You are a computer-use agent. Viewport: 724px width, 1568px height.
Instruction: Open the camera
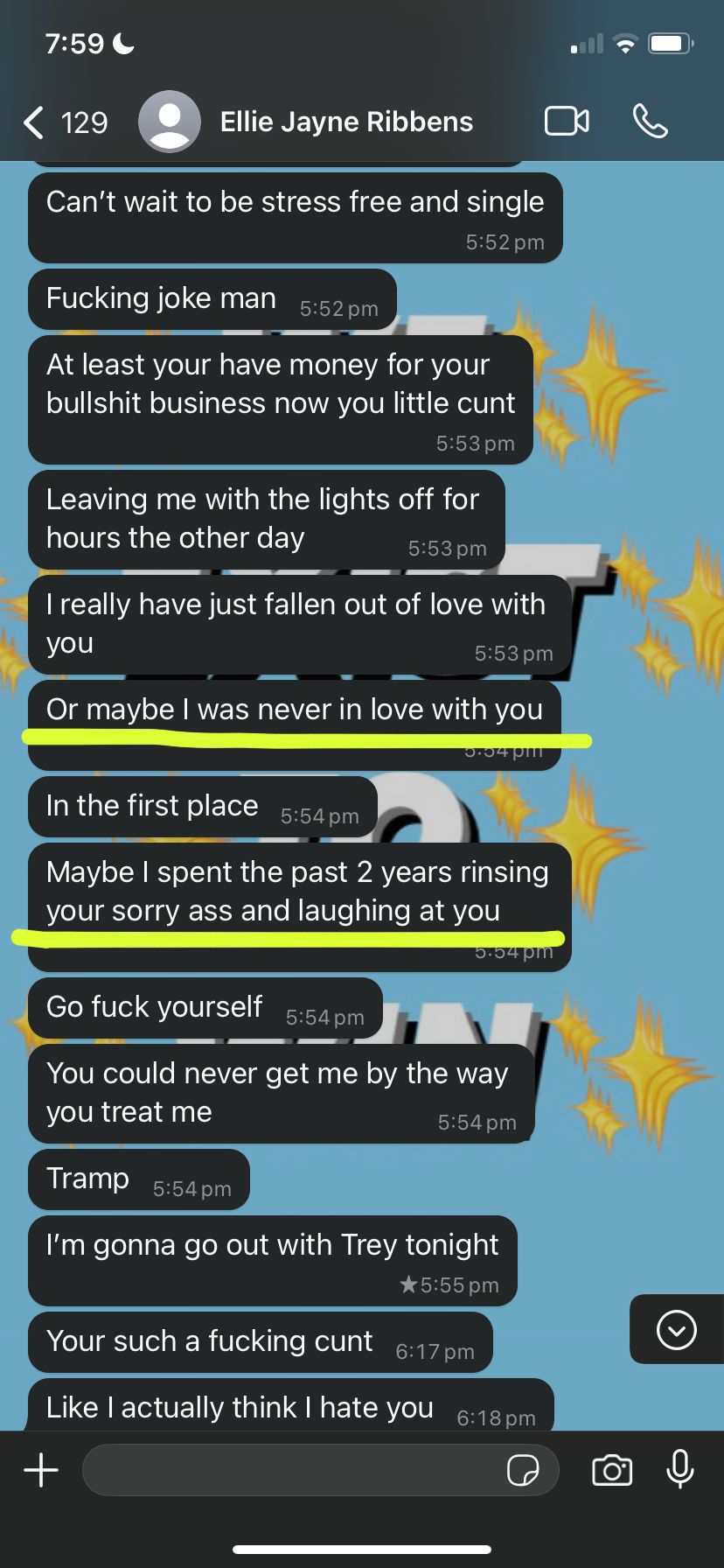[x=612, y=1470]
